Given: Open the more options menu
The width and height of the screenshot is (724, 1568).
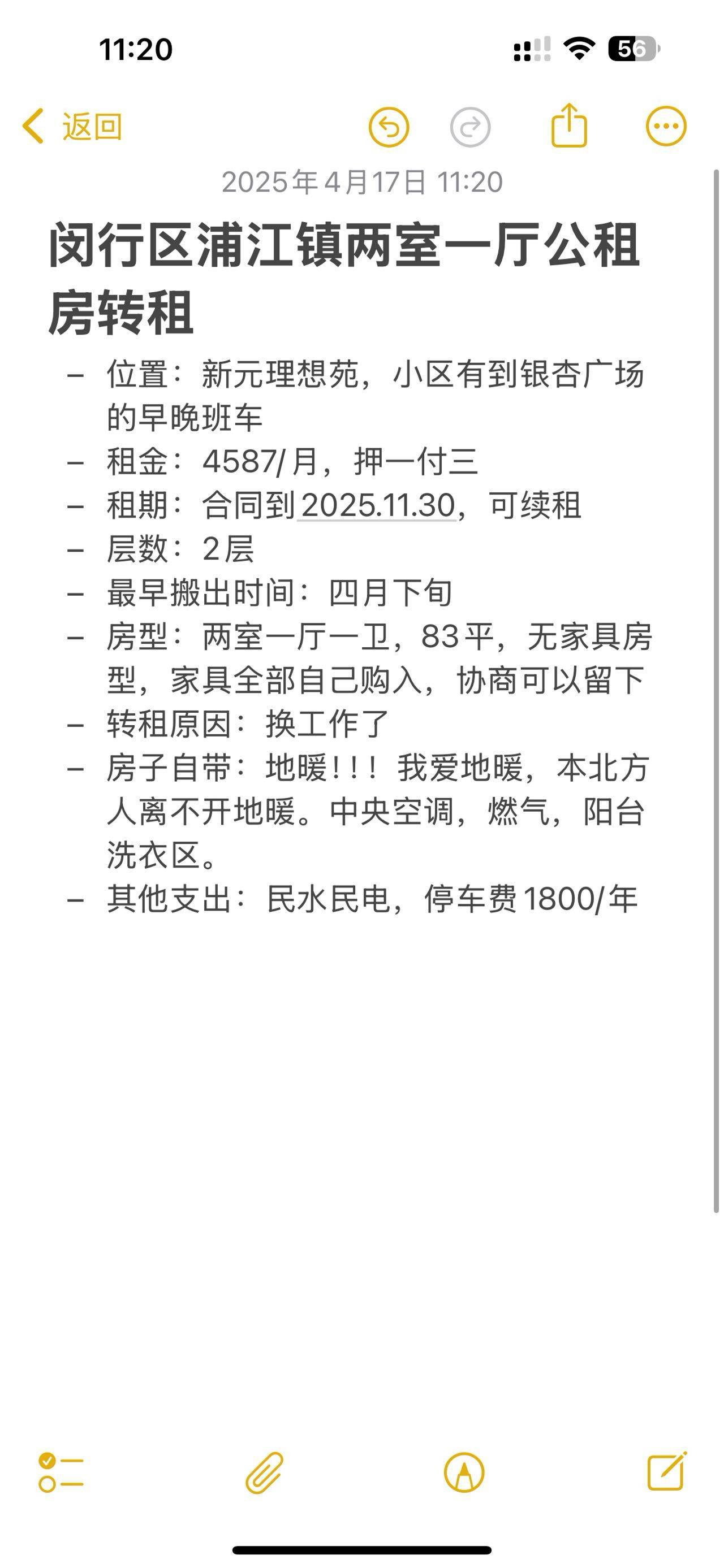Looking at the screenshot, I should pos(666,126).
